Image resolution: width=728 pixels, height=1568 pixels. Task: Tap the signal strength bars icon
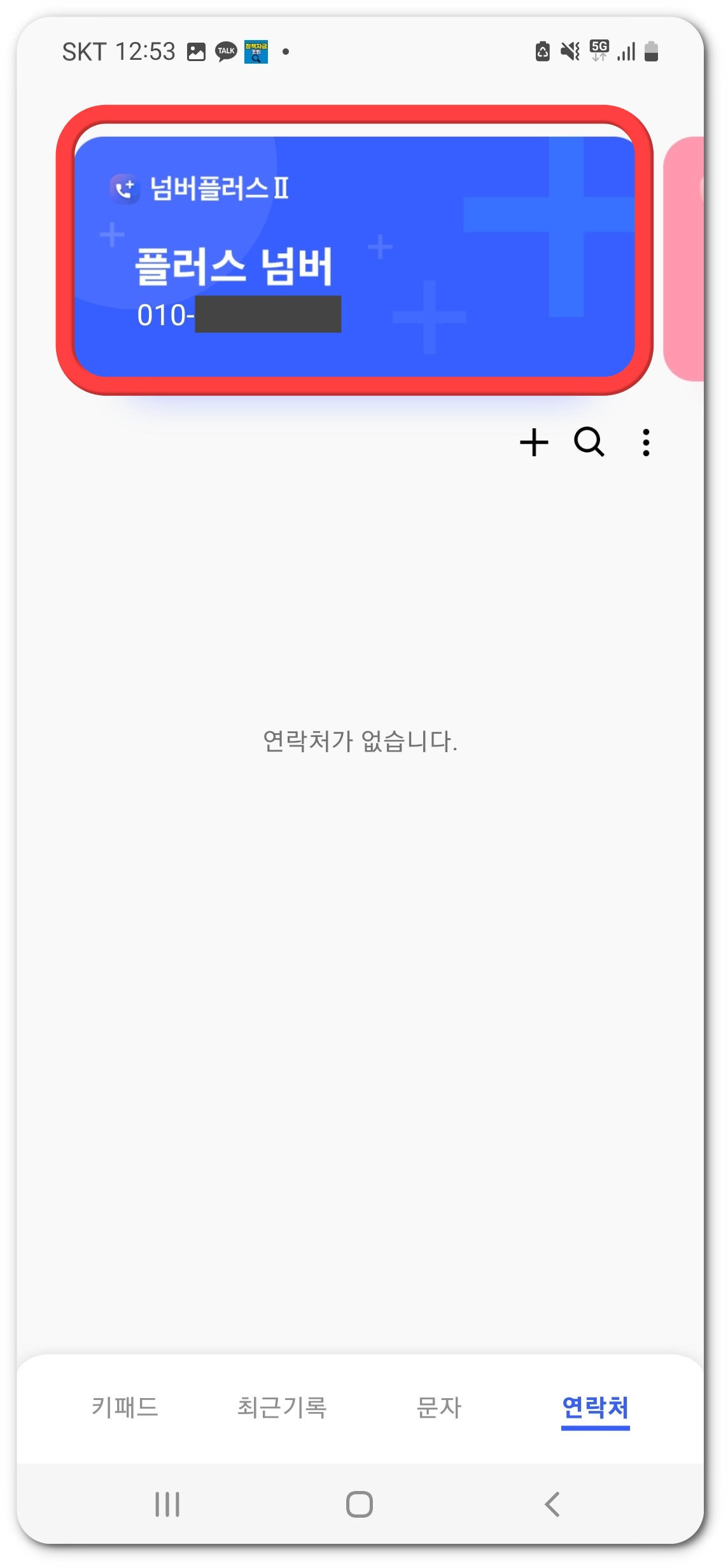pyautogui.click(x=626, y=51)
